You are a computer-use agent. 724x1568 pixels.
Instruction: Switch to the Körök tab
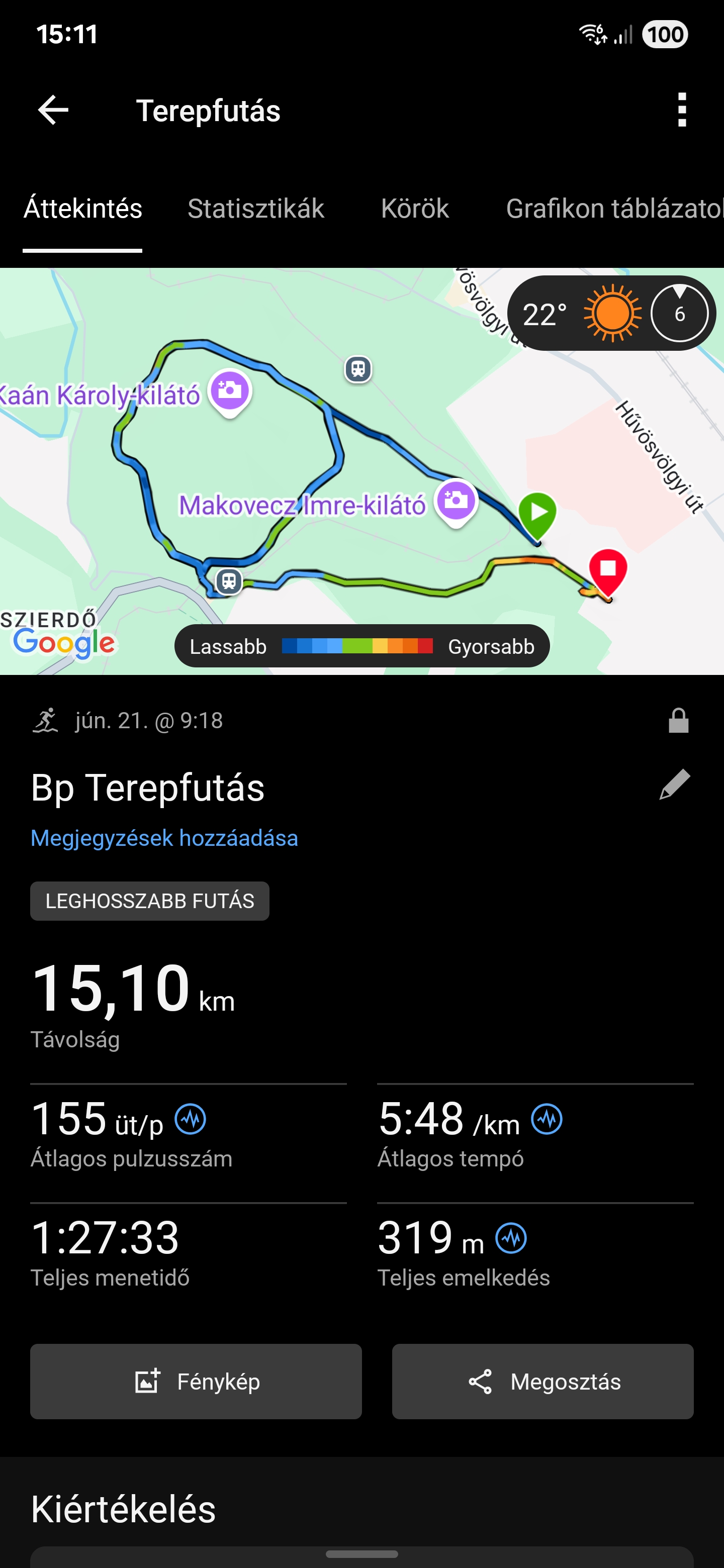(x=415, y=209)
